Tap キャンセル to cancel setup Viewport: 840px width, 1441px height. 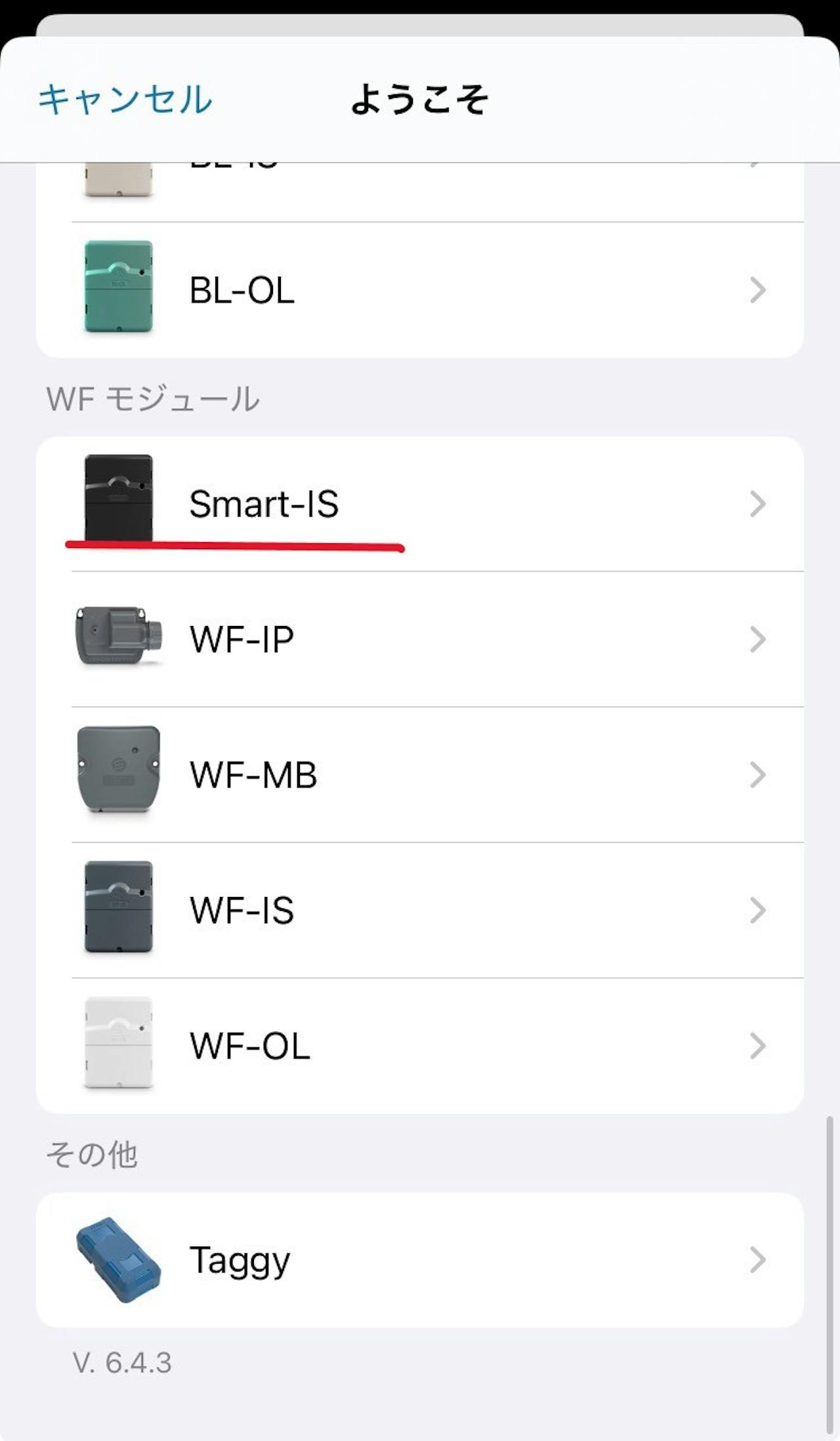pyautogui.click(x=125, y=100)
